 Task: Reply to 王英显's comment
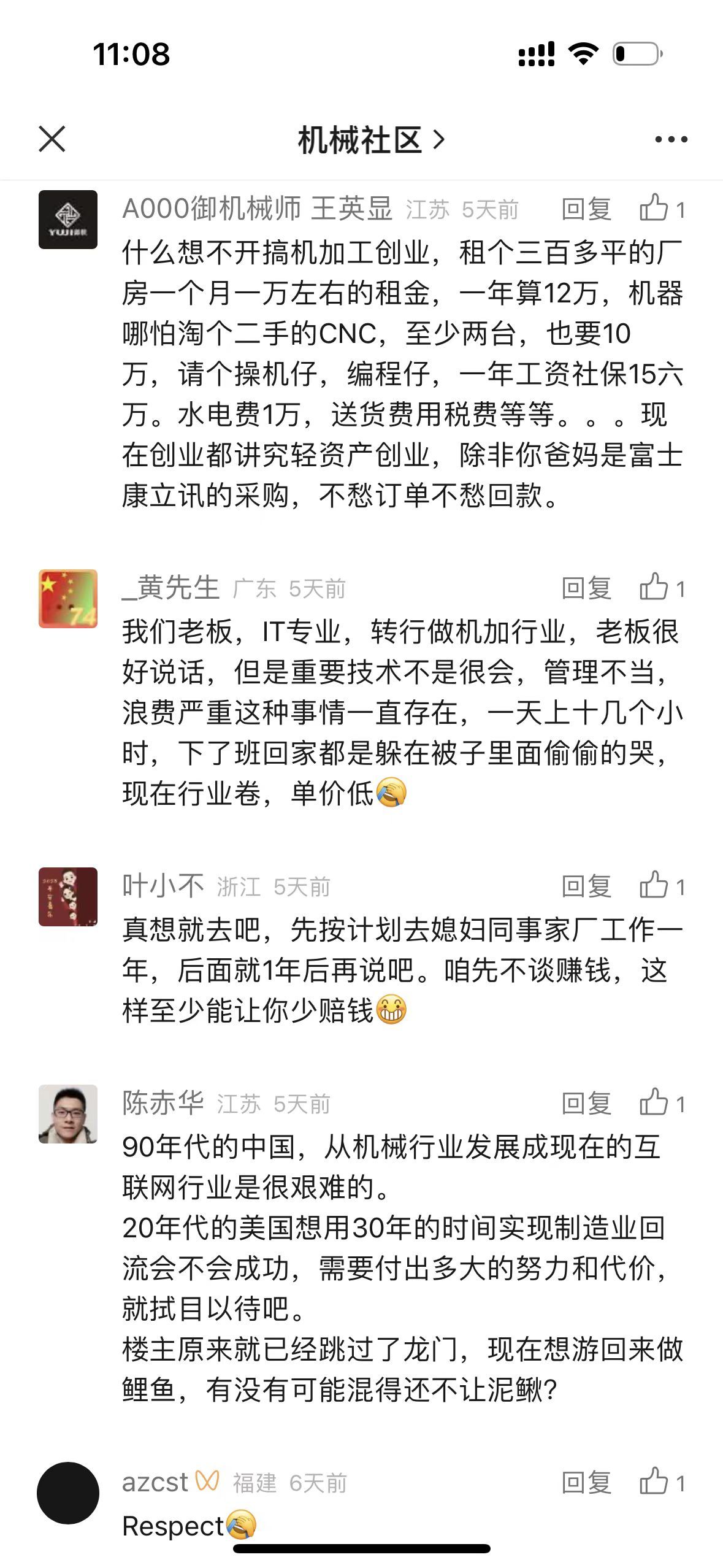[x=586, y=210]
